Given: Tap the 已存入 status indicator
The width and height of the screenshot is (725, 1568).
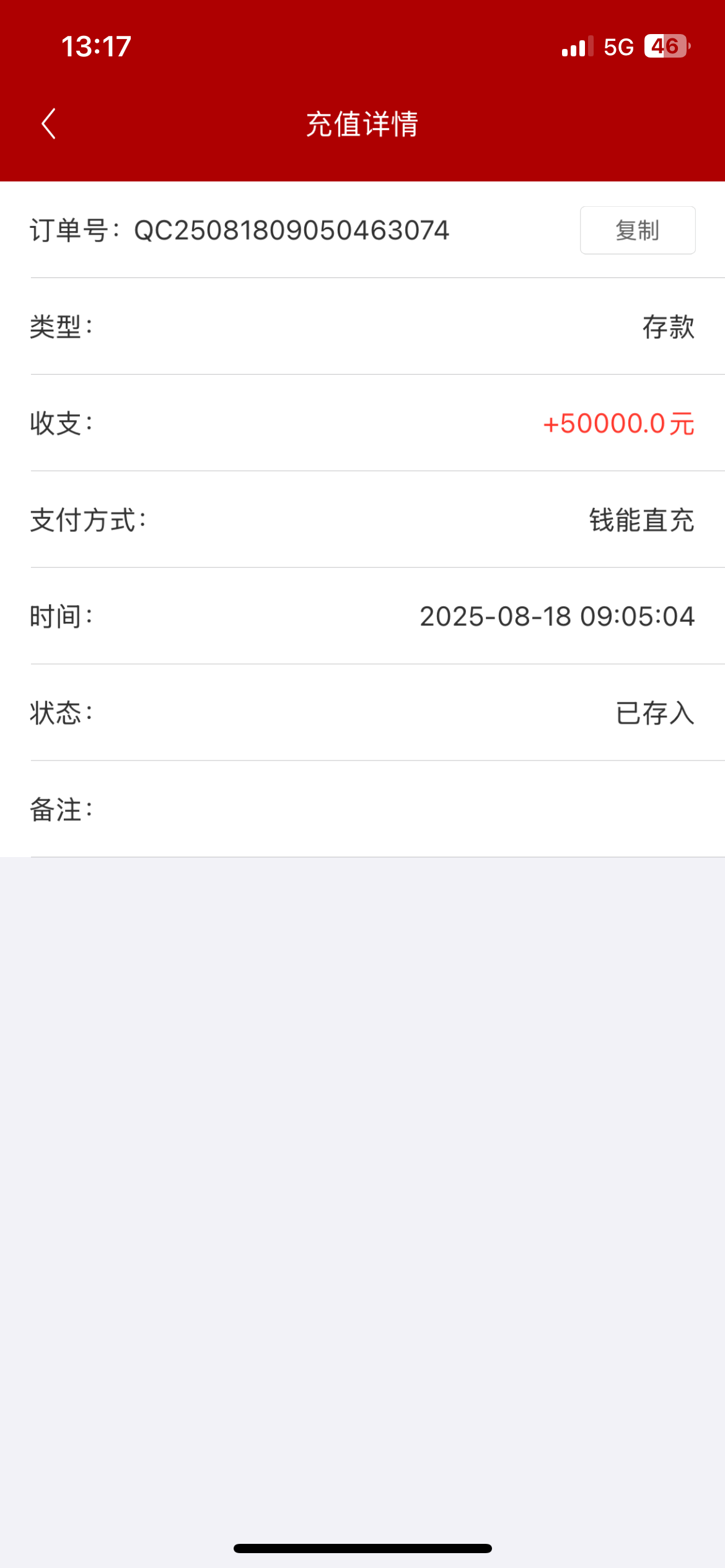Looking at the screenshot, I should pos(655,713).
